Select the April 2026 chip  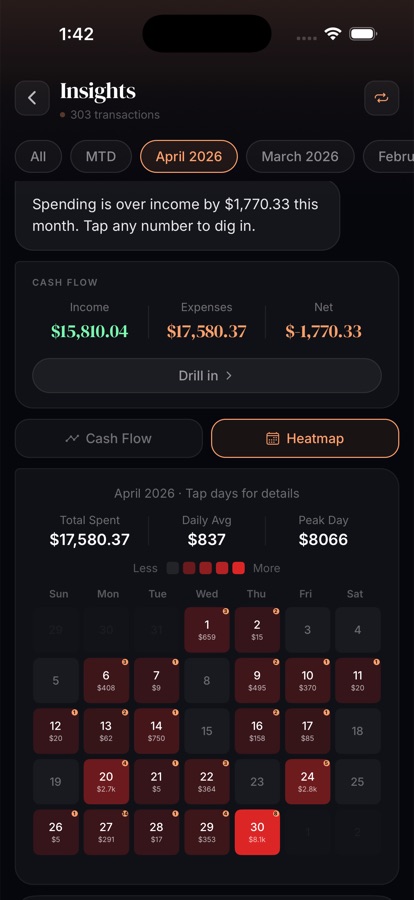[189, 157]
